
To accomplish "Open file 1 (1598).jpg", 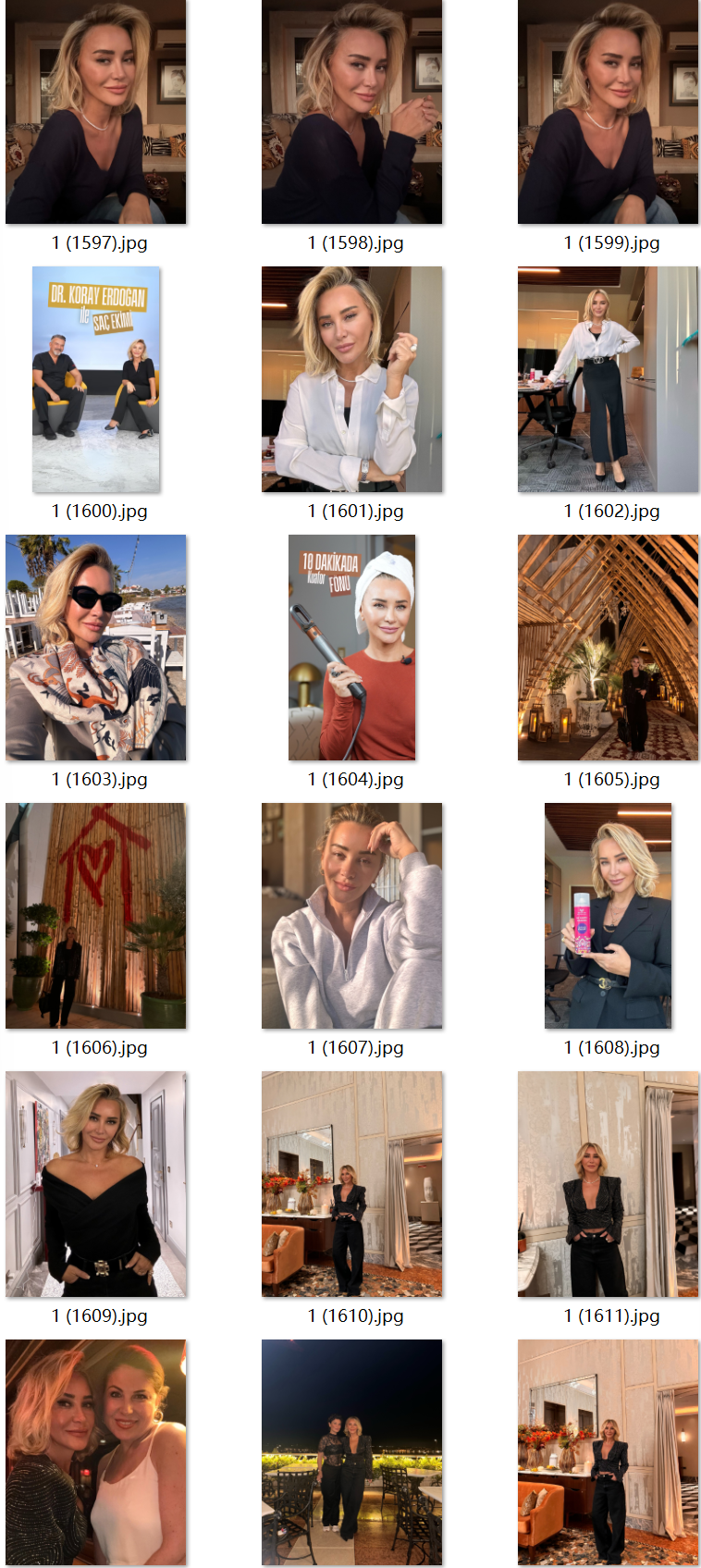I will pyautogui.click(x=351, y=112).
